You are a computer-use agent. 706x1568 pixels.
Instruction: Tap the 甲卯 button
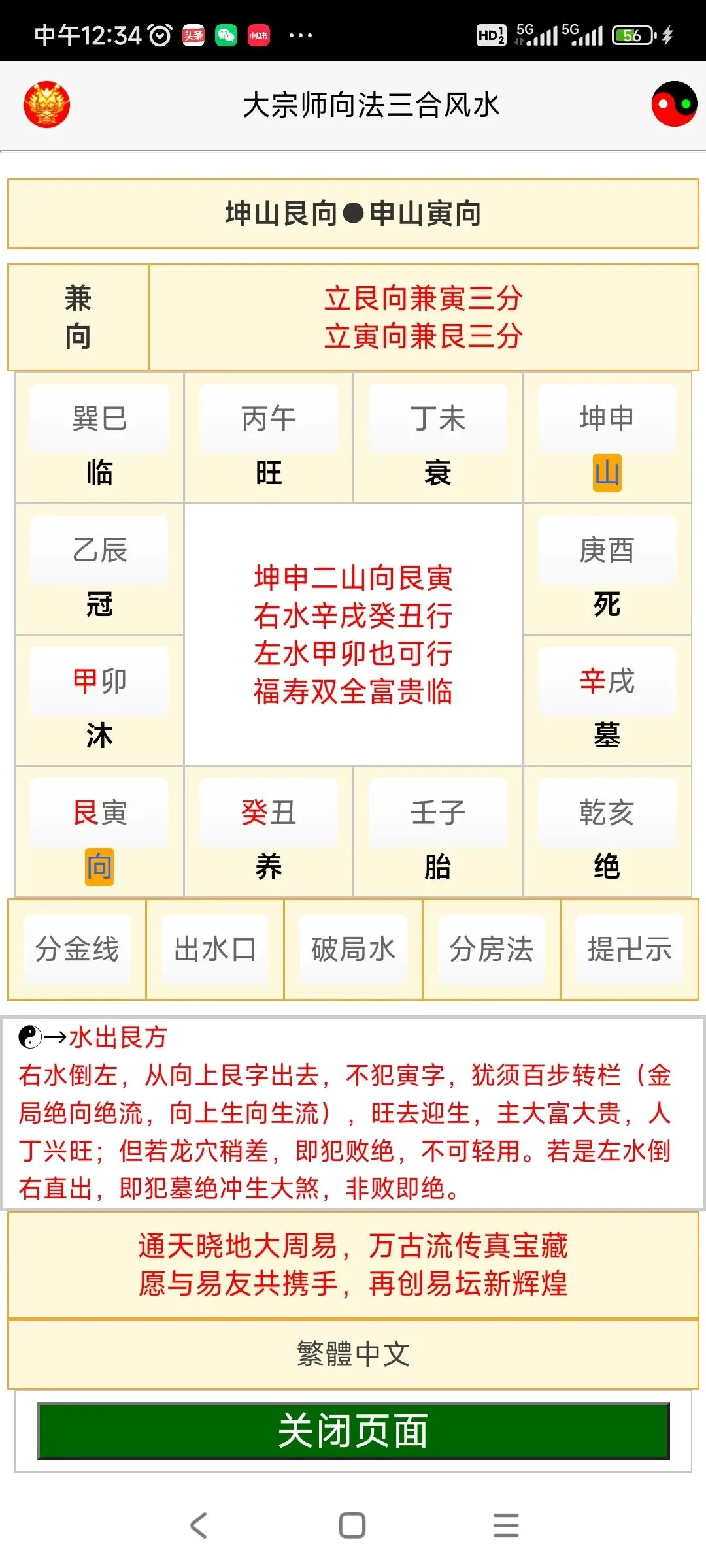coord(99,681)
